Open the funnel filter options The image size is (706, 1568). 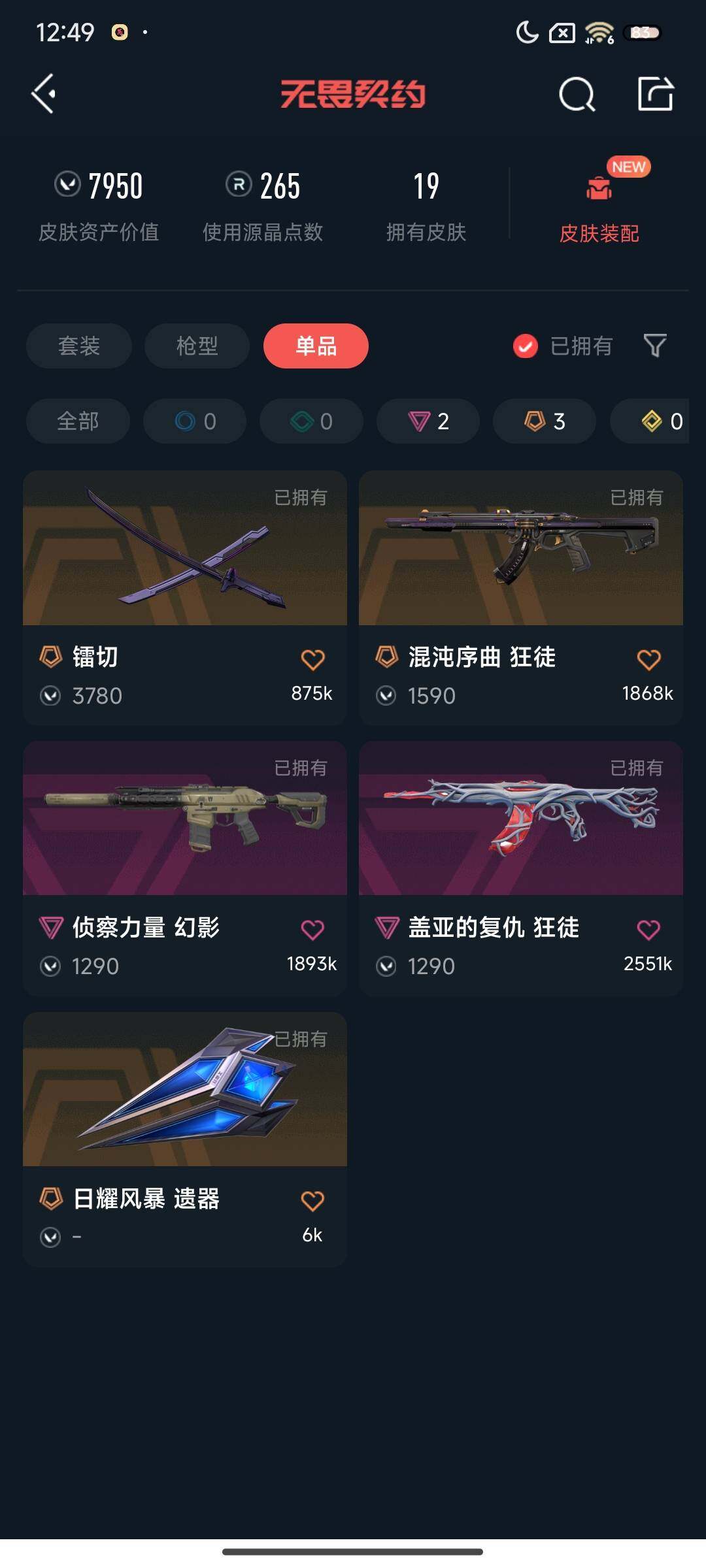(654, 346)
